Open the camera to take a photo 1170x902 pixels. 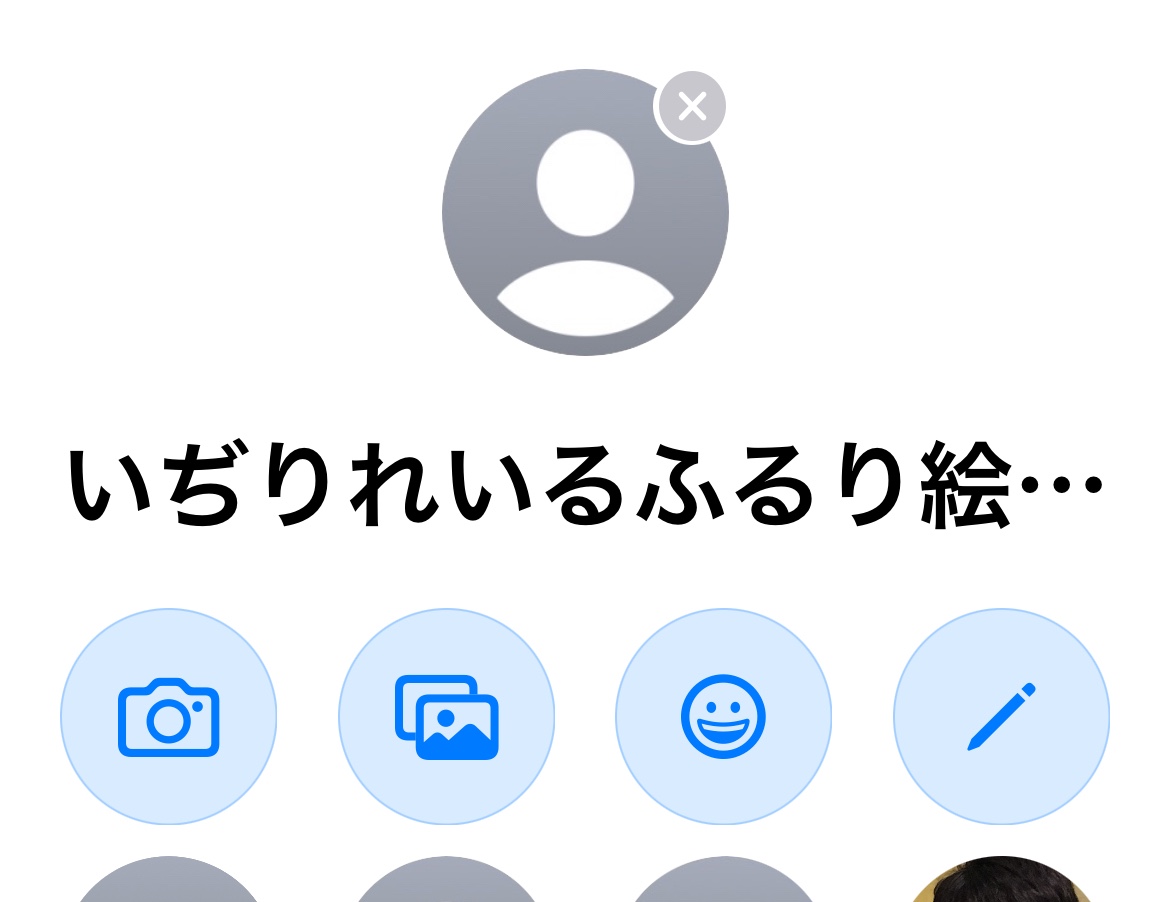click(x=168, y=716)
